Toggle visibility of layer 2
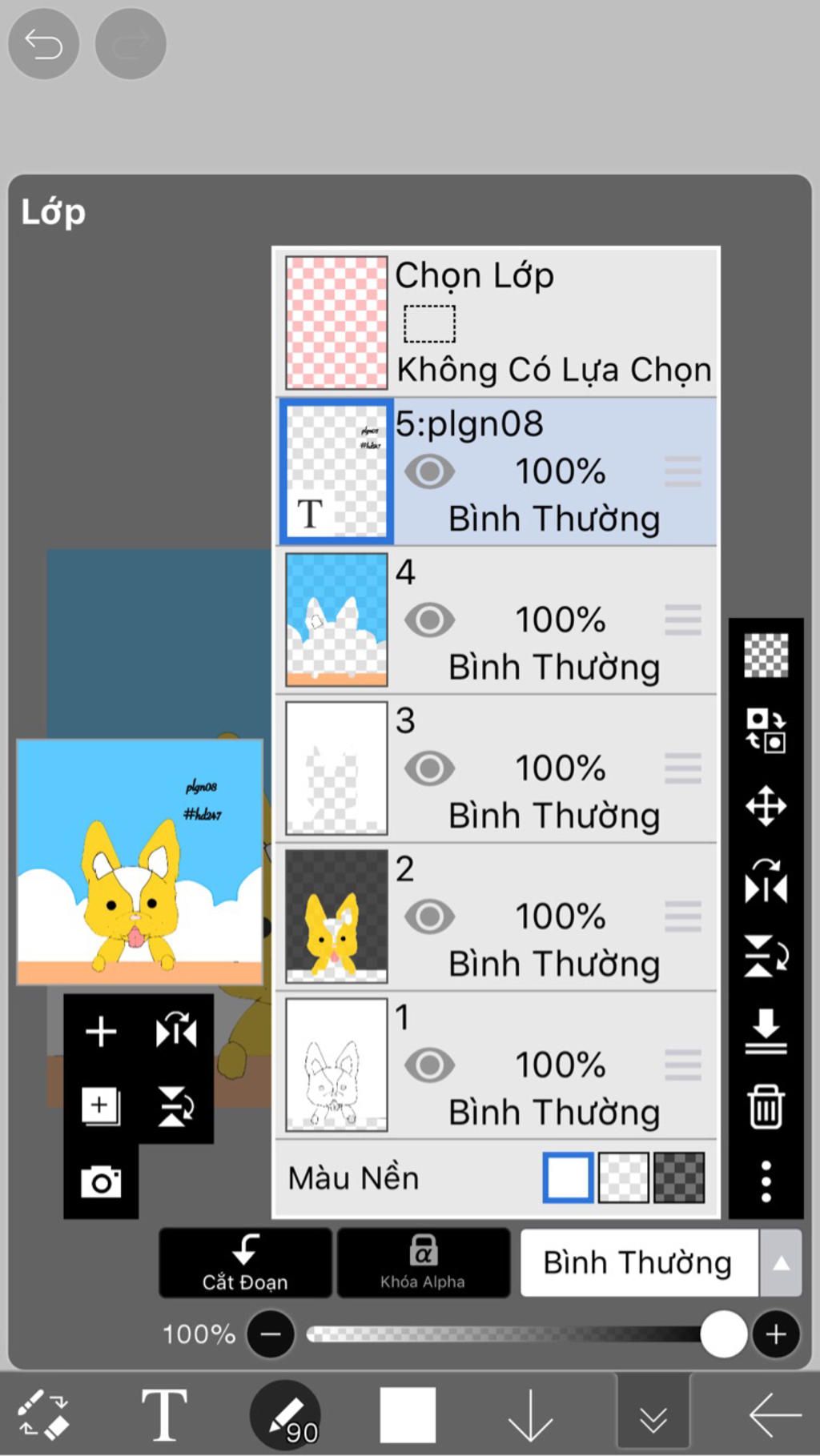The width and height of the screenshot is (820, 1456). pyautogui.click(x=429, y=917)
